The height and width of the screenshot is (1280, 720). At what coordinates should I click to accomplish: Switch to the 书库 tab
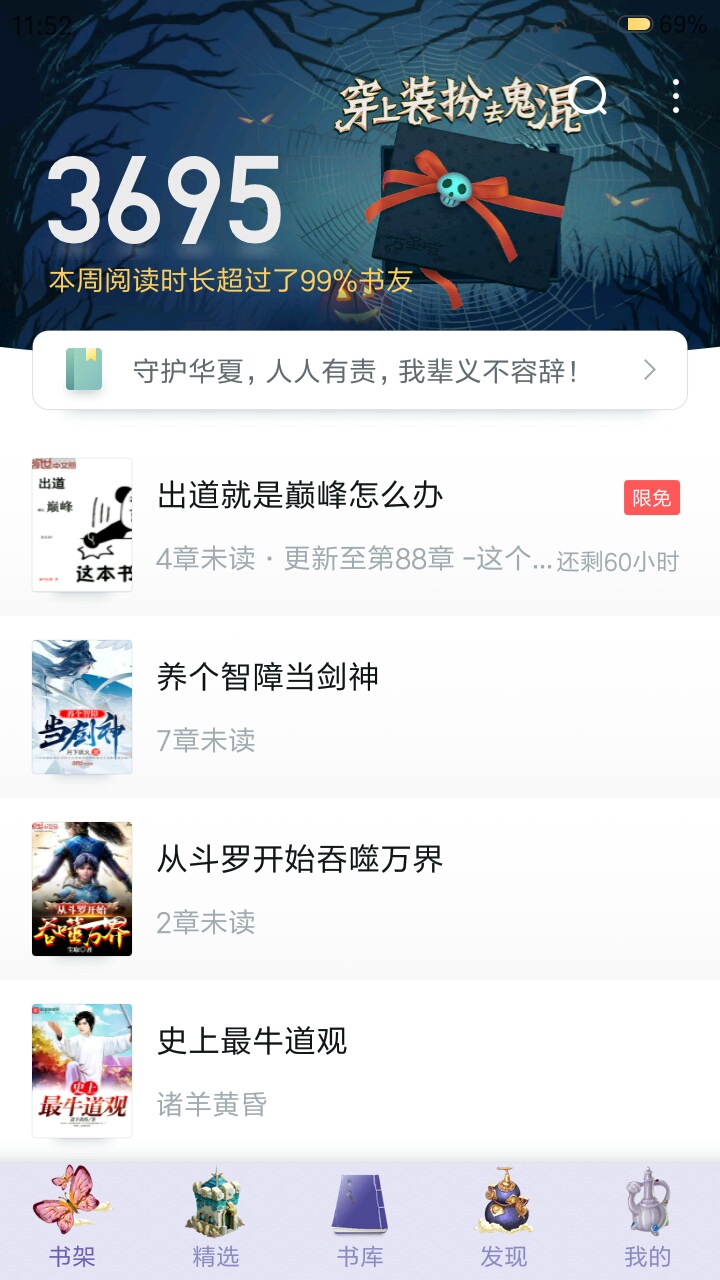(x=360, y=1218)
